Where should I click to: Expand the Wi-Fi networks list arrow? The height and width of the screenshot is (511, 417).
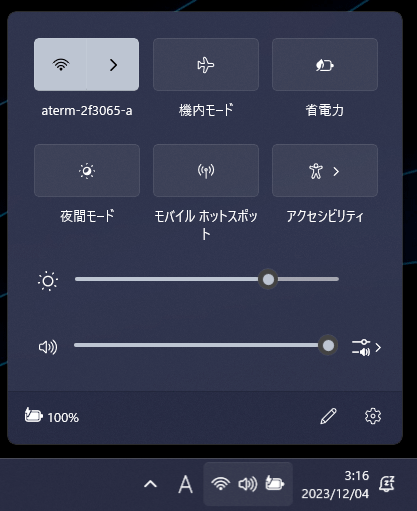[x=113, y=64]
